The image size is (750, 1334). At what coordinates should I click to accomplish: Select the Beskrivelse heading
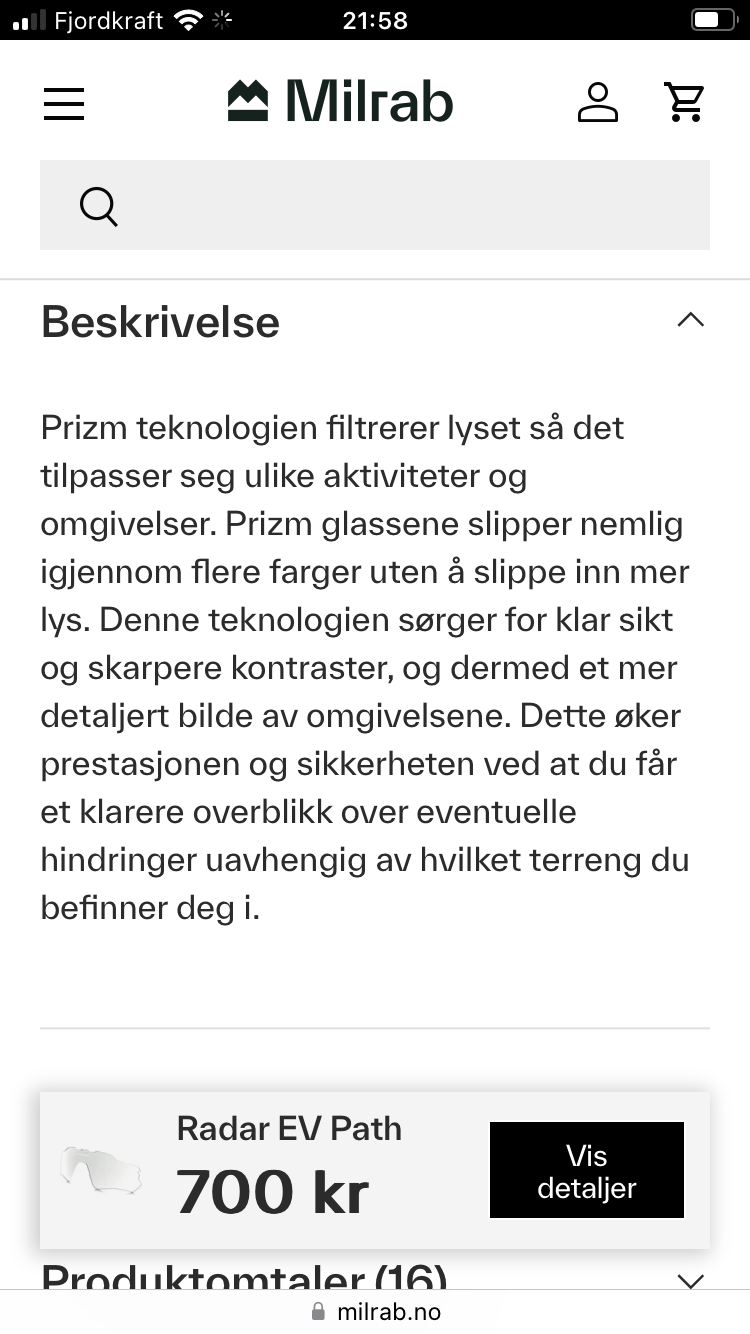click(x=159, y=321)
